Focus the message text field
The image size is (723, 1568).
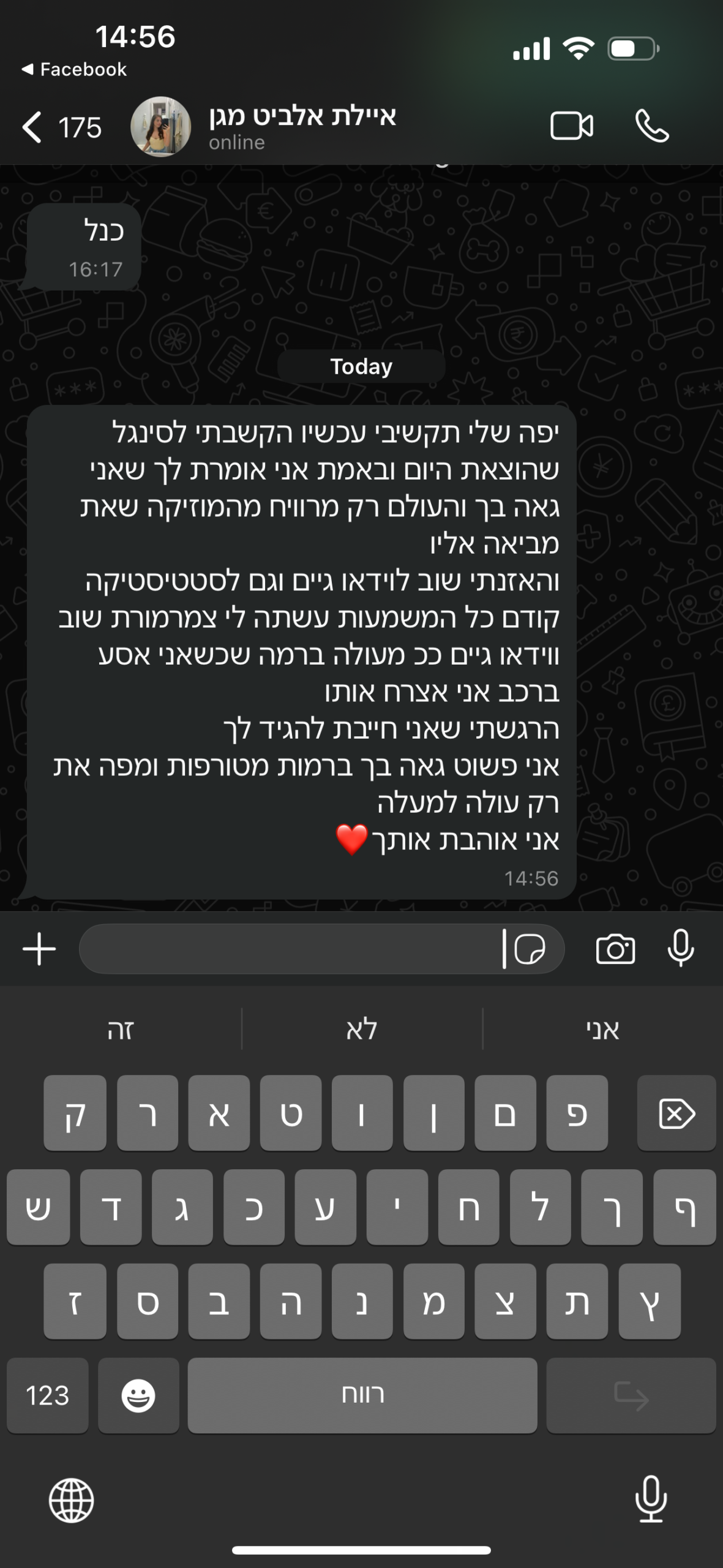(x=288, y=949)
